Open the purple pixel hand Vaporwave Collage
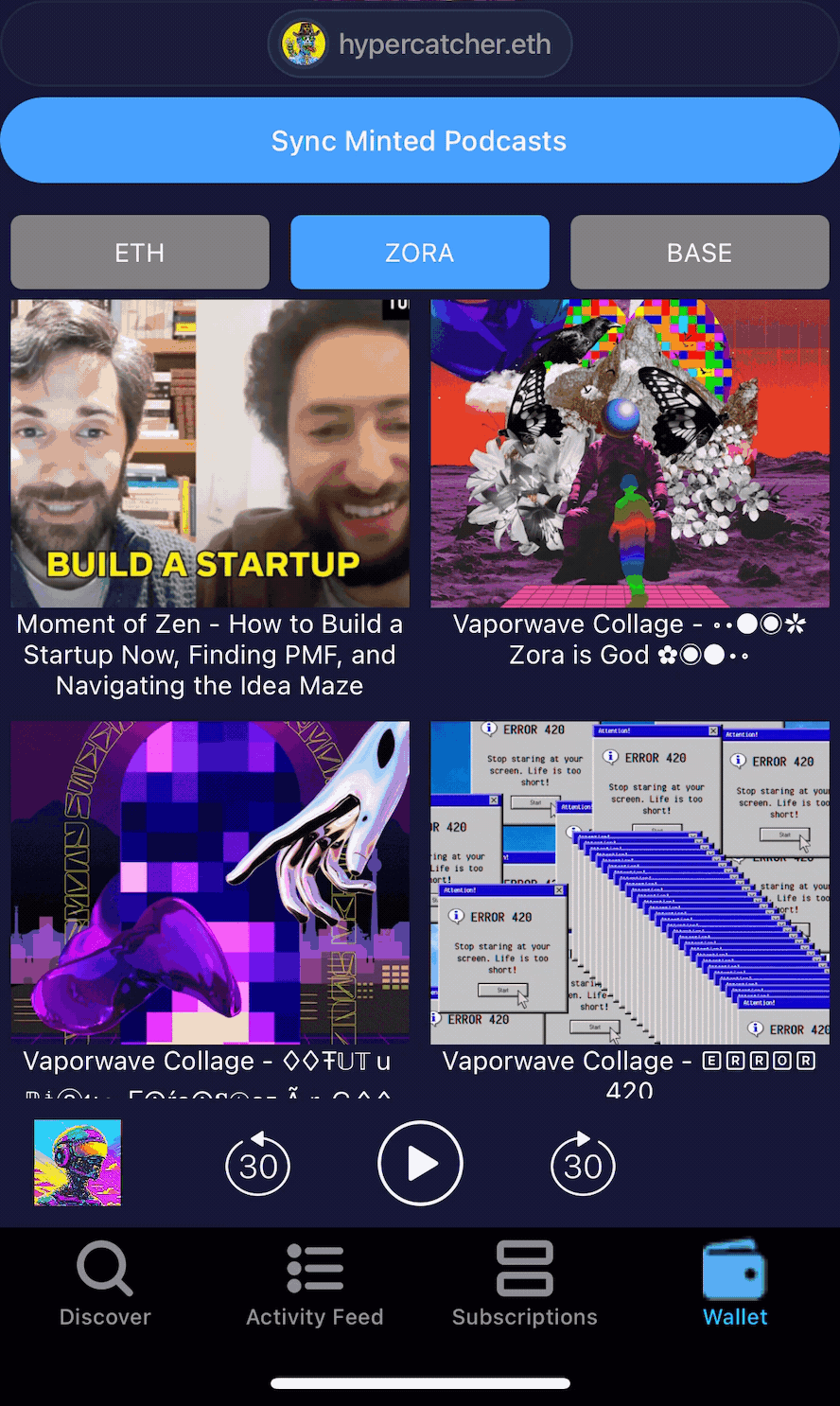Image resolution: width=840 pixels, height=1406 pixels. [x=210, y=883]
